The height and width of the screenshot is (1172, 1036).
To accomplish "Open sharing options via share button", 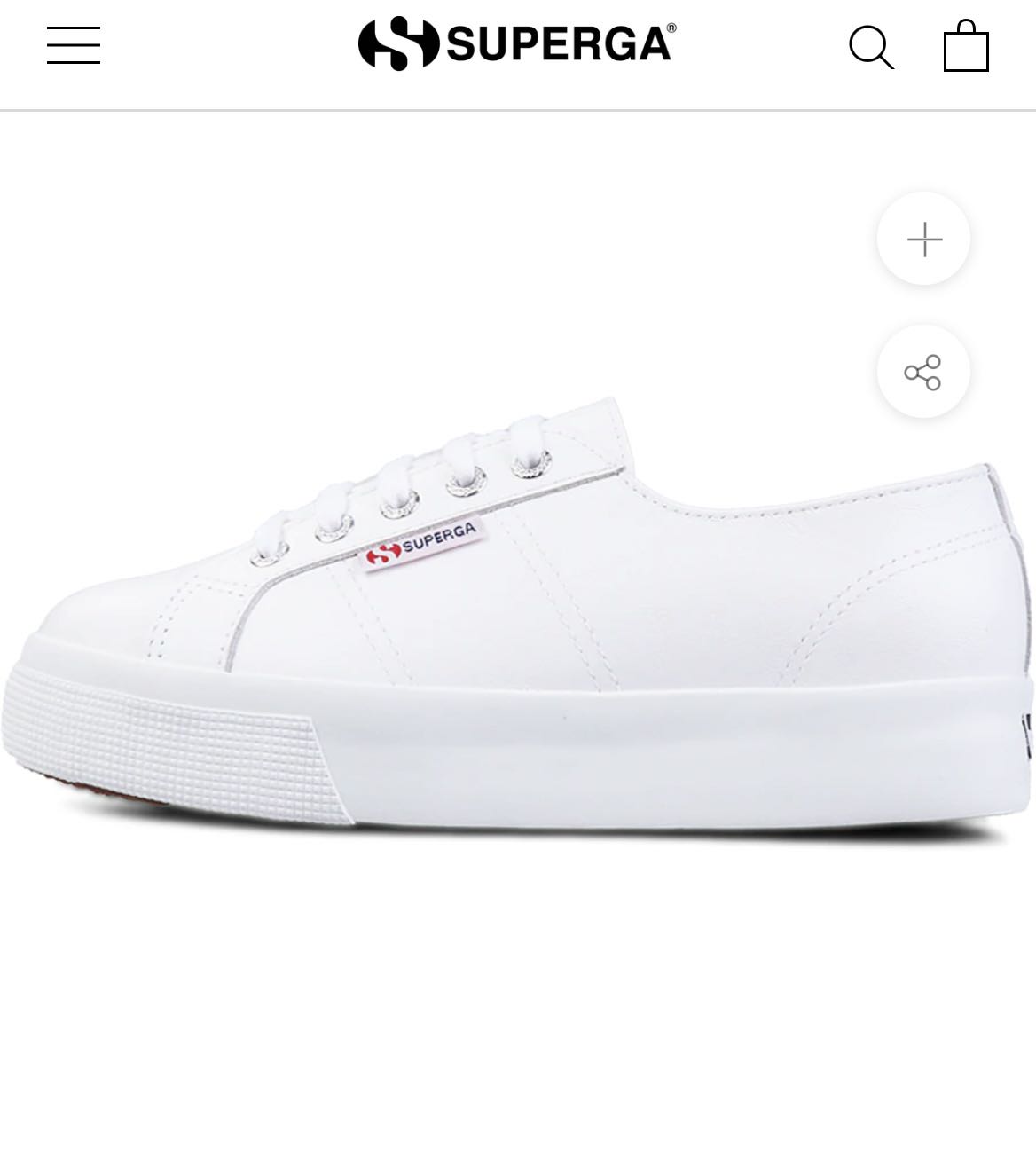I will [x=922, y=374].
